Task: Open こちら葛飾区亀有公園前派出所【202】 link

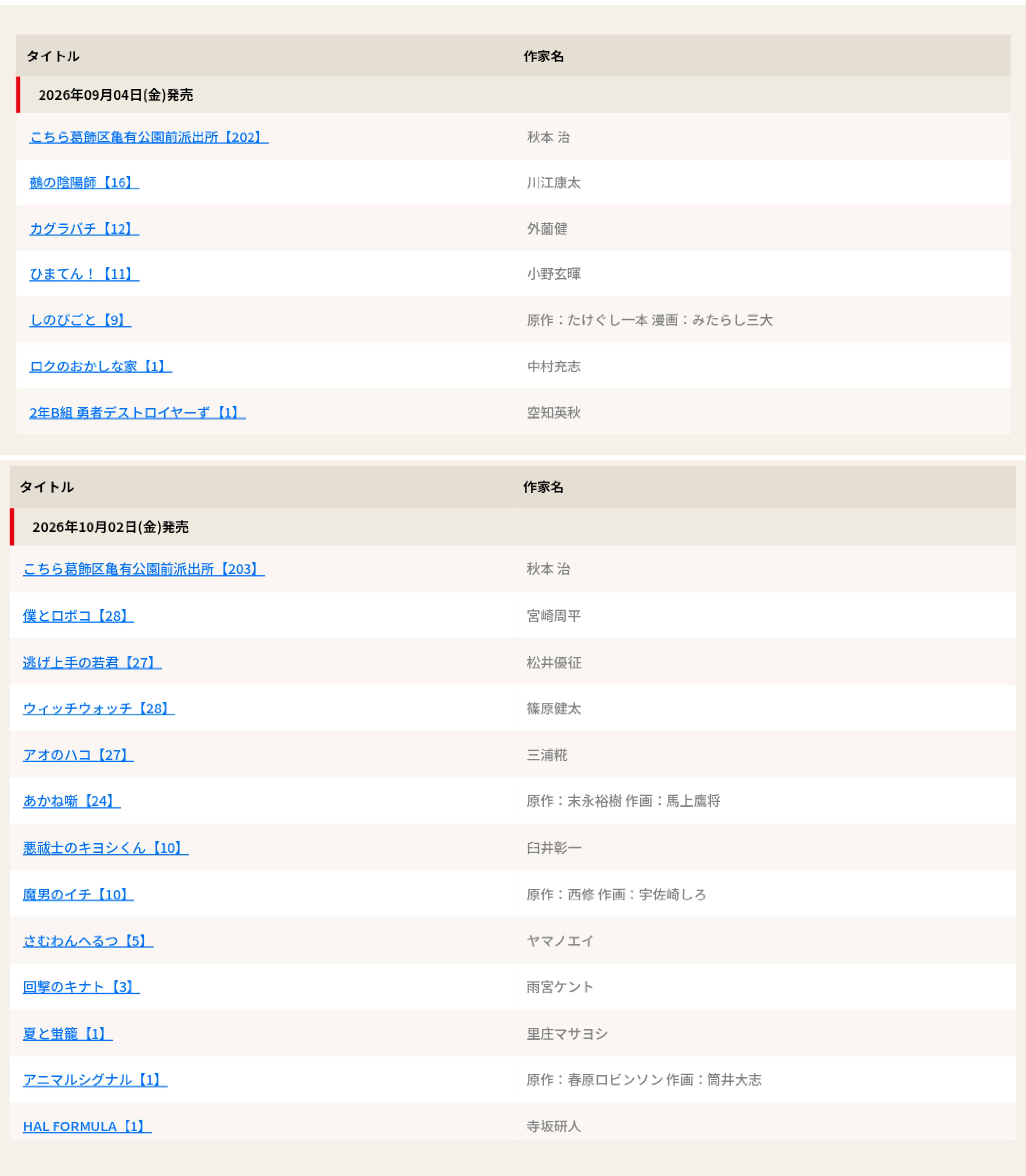Action: pos(149,137)
